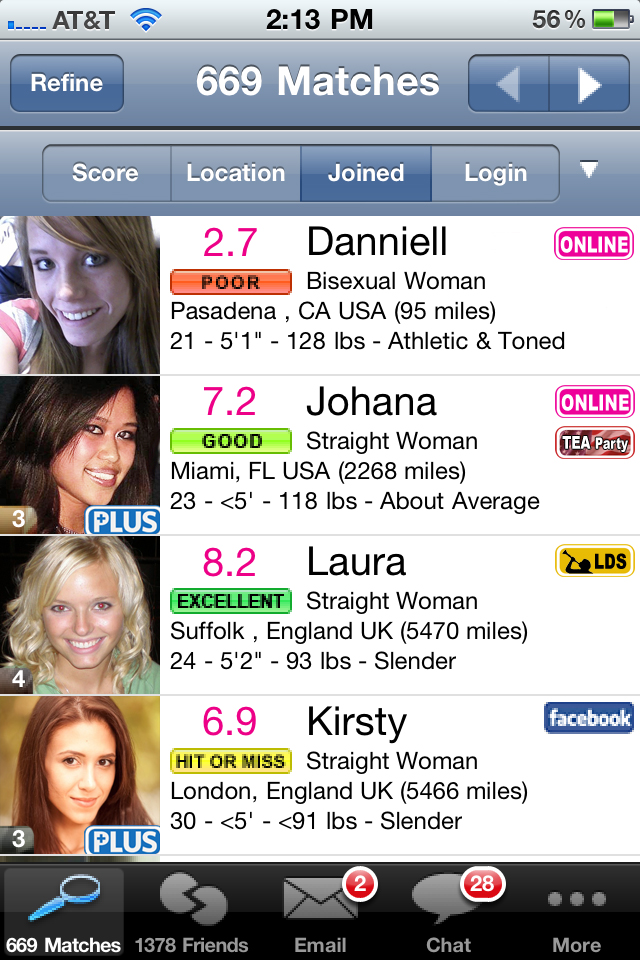Open the More tab
This screenshot has height=960, width=640.
pos(577,912)
